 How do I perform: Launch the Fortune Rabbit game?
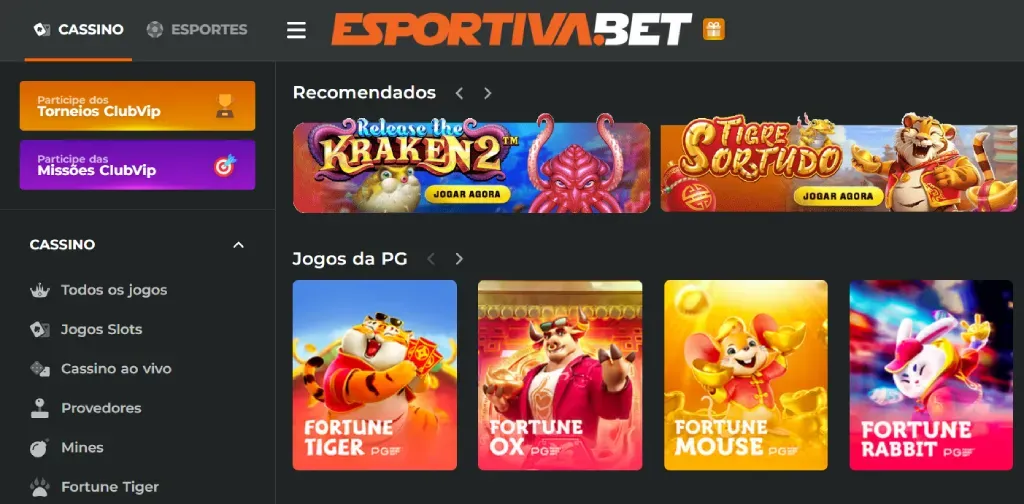coord(930,375)
